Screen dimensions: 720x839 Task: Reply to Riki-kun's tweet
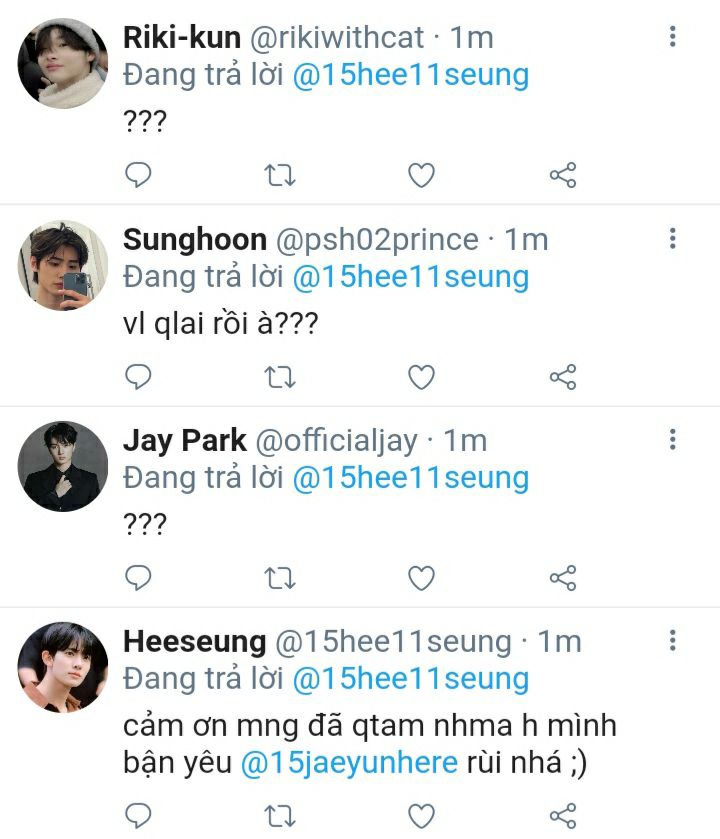pyautogui.click(x=138, y=176)
